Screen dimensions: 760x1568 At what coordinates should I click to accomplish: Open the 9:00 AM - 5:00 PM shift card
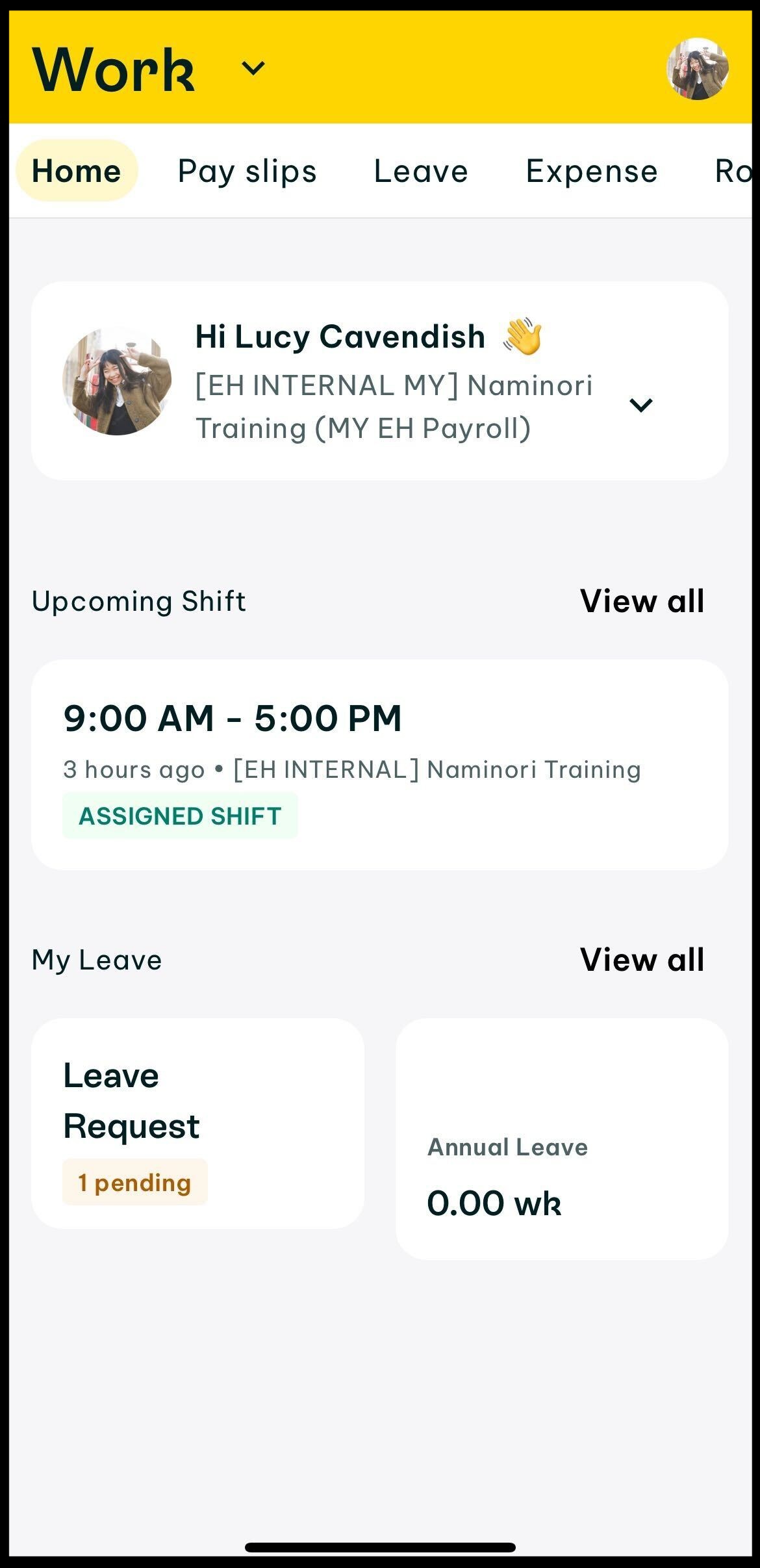click(x=379, y=765)
